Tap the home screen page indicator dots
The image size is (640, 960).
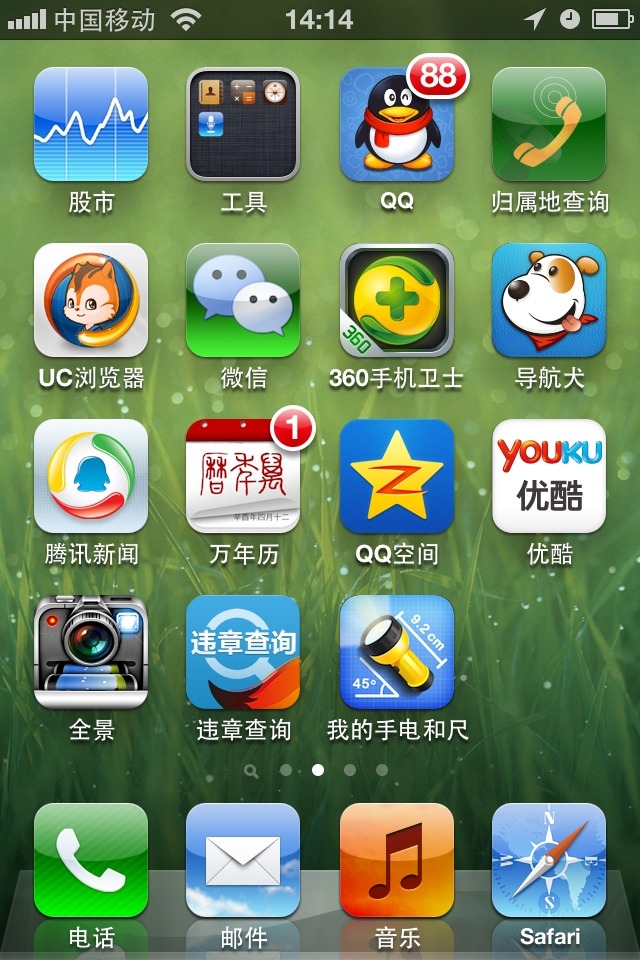coord(318,771)
